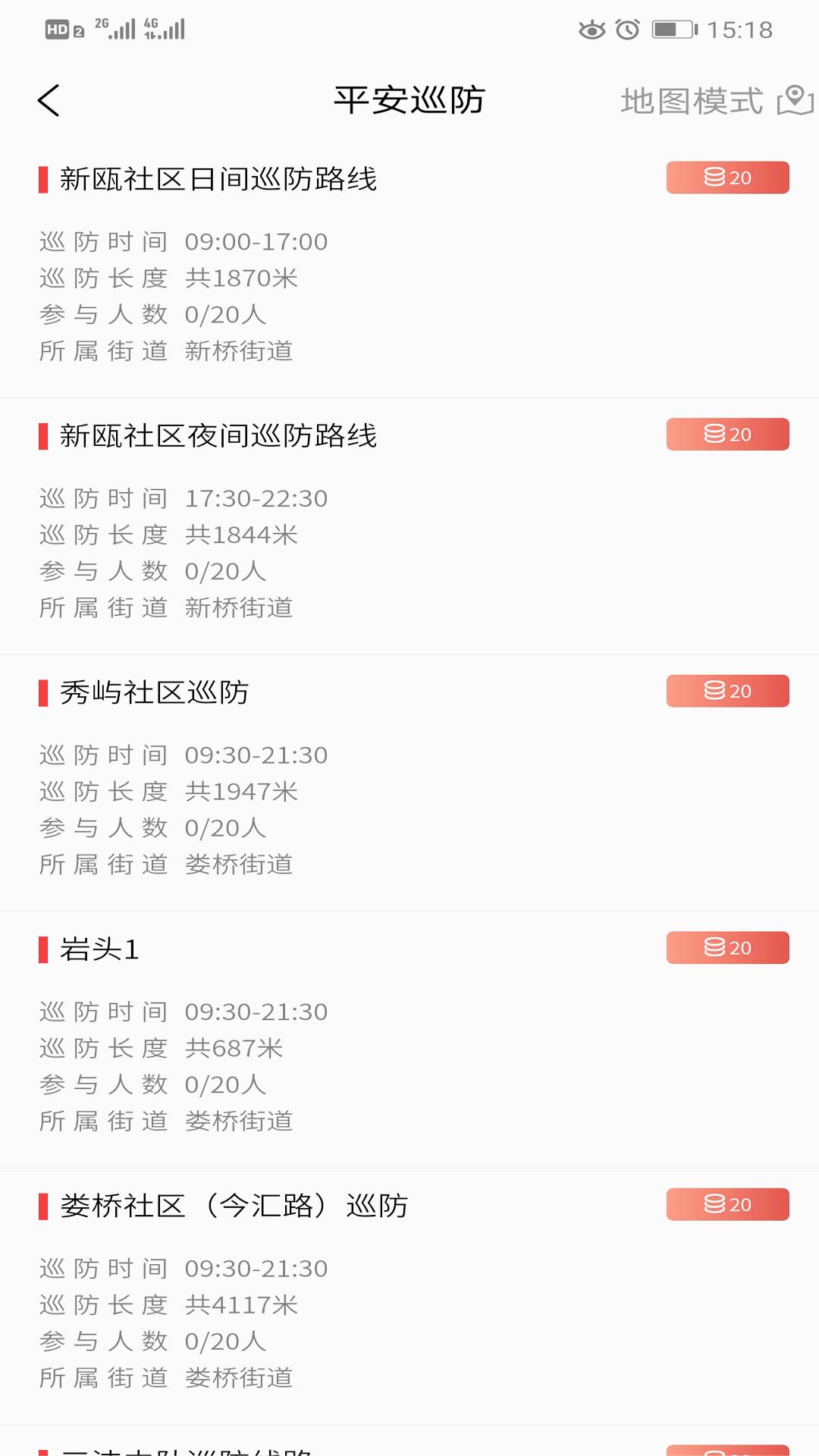Open the 新瓯社区夜间巡防路线 entry

click(x=220, y=436)
